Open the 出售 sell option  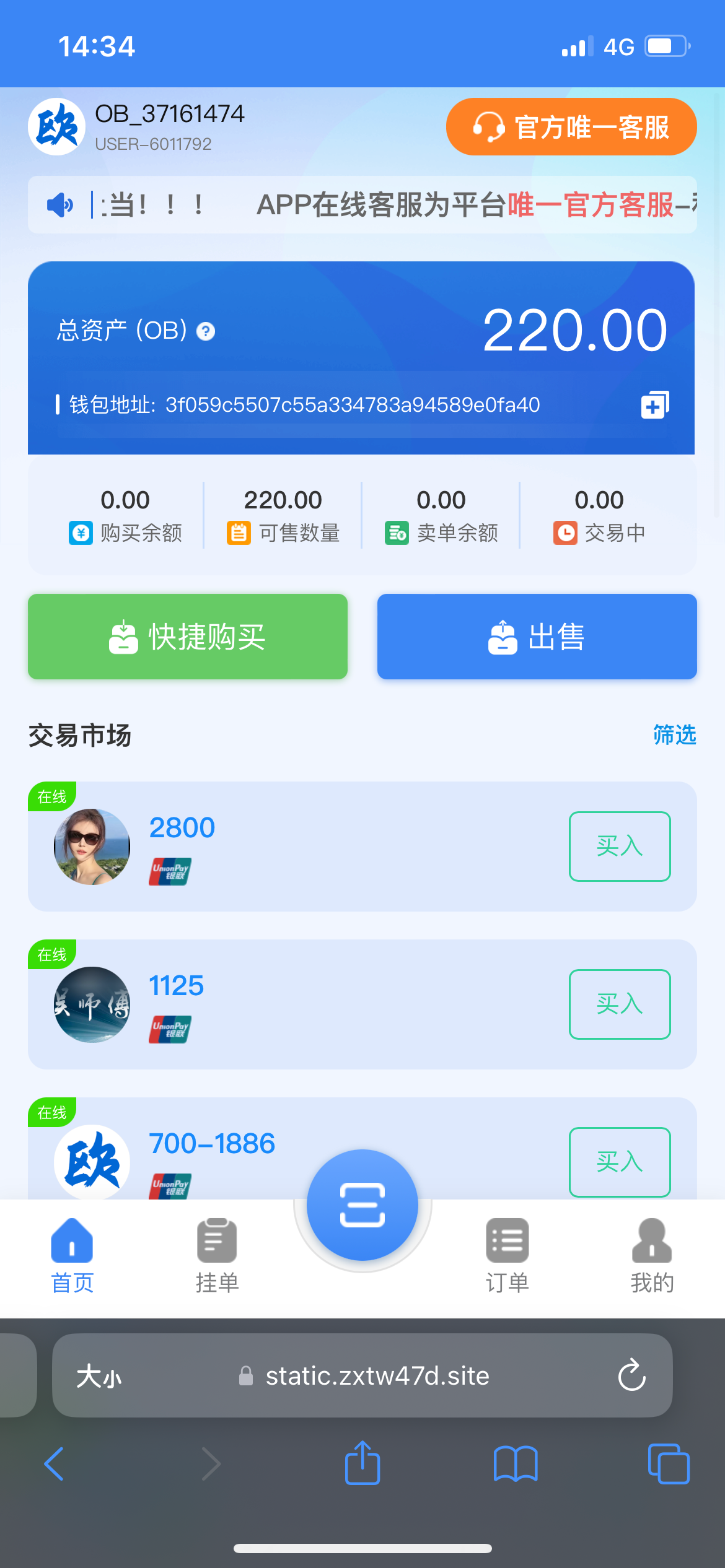point(537,637)
